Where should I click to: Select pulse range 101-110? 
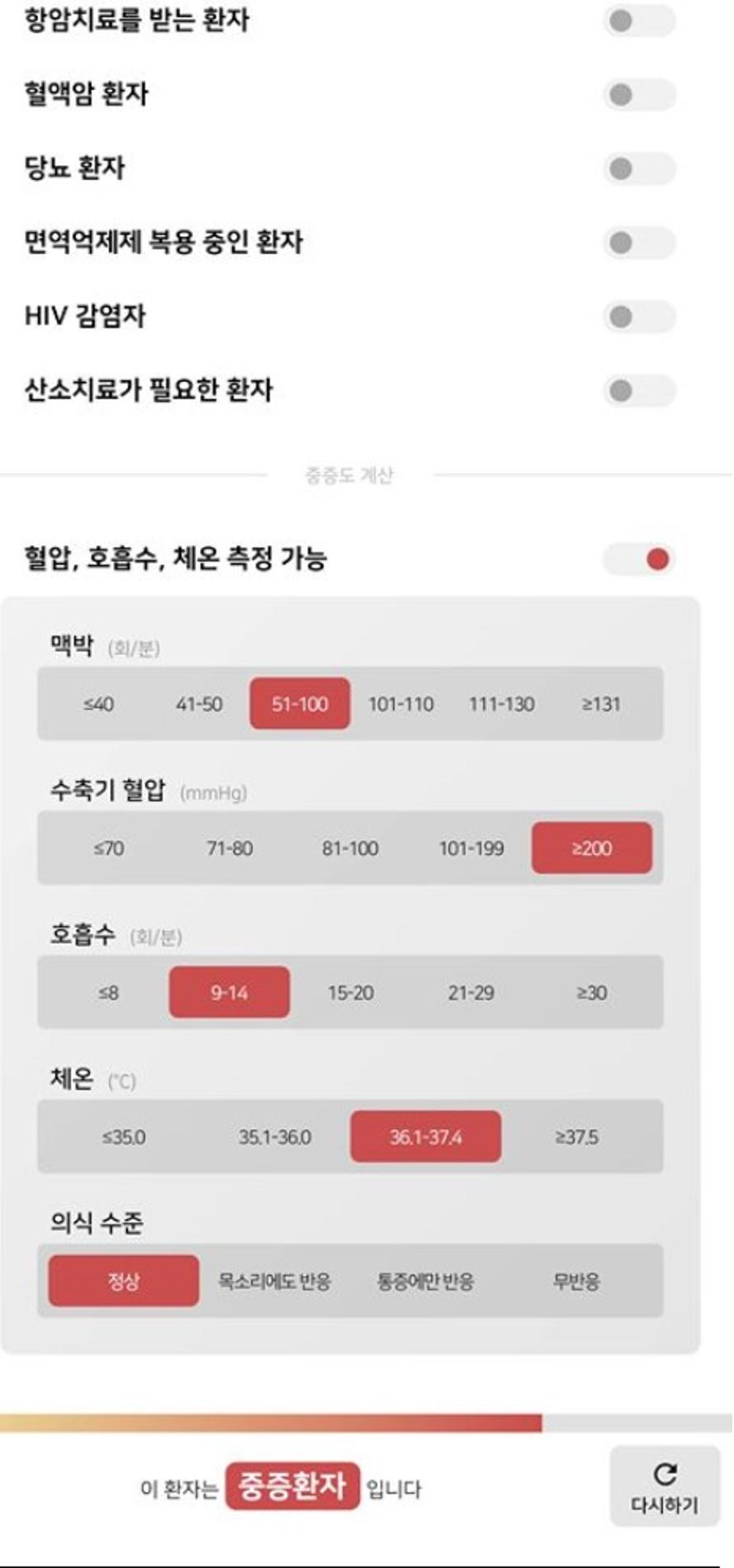tap(400, 704)
